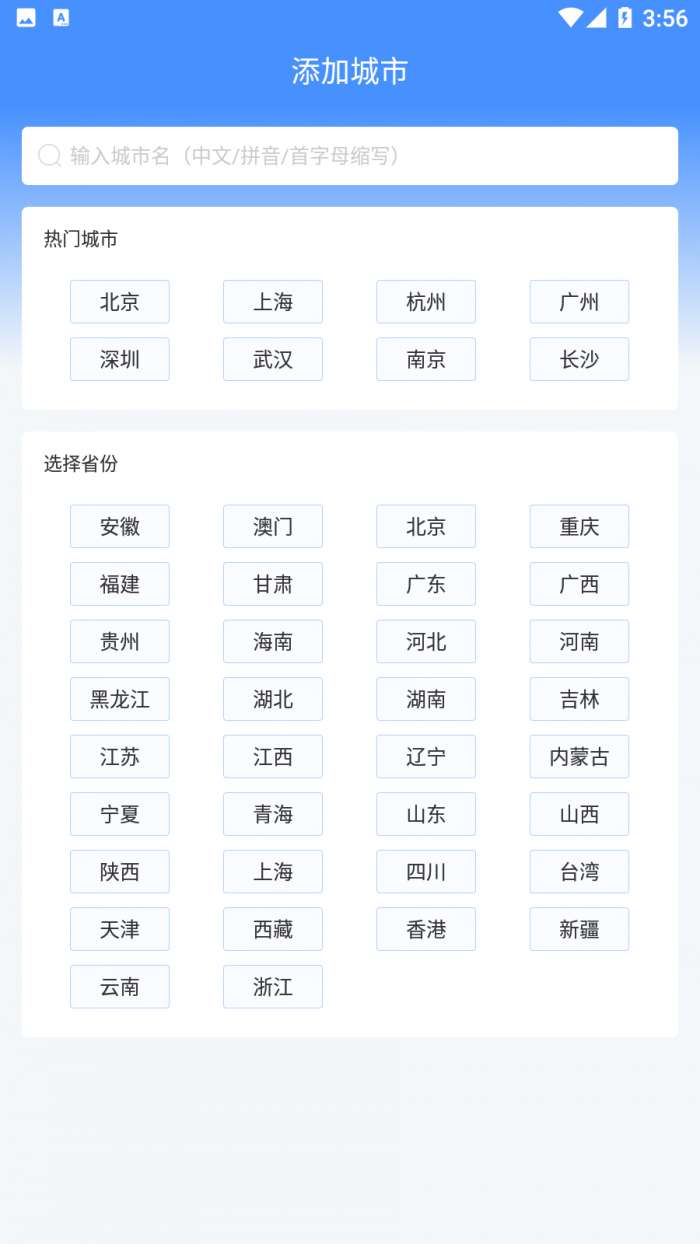Choose the 广东 province
The height and width of the screenshot is (1244, 700).
[426, 584]
